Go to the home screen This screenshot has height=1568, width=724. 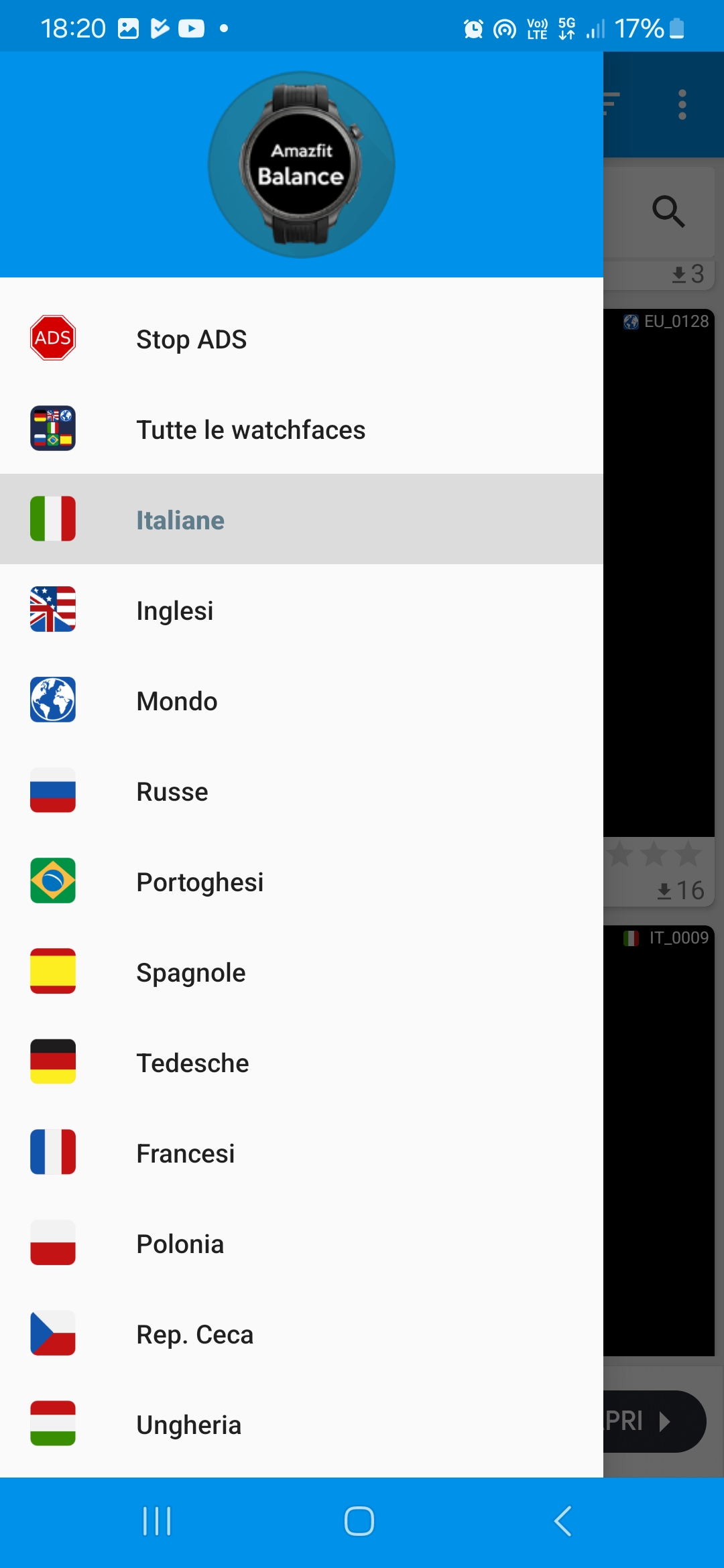point(359,1521)
